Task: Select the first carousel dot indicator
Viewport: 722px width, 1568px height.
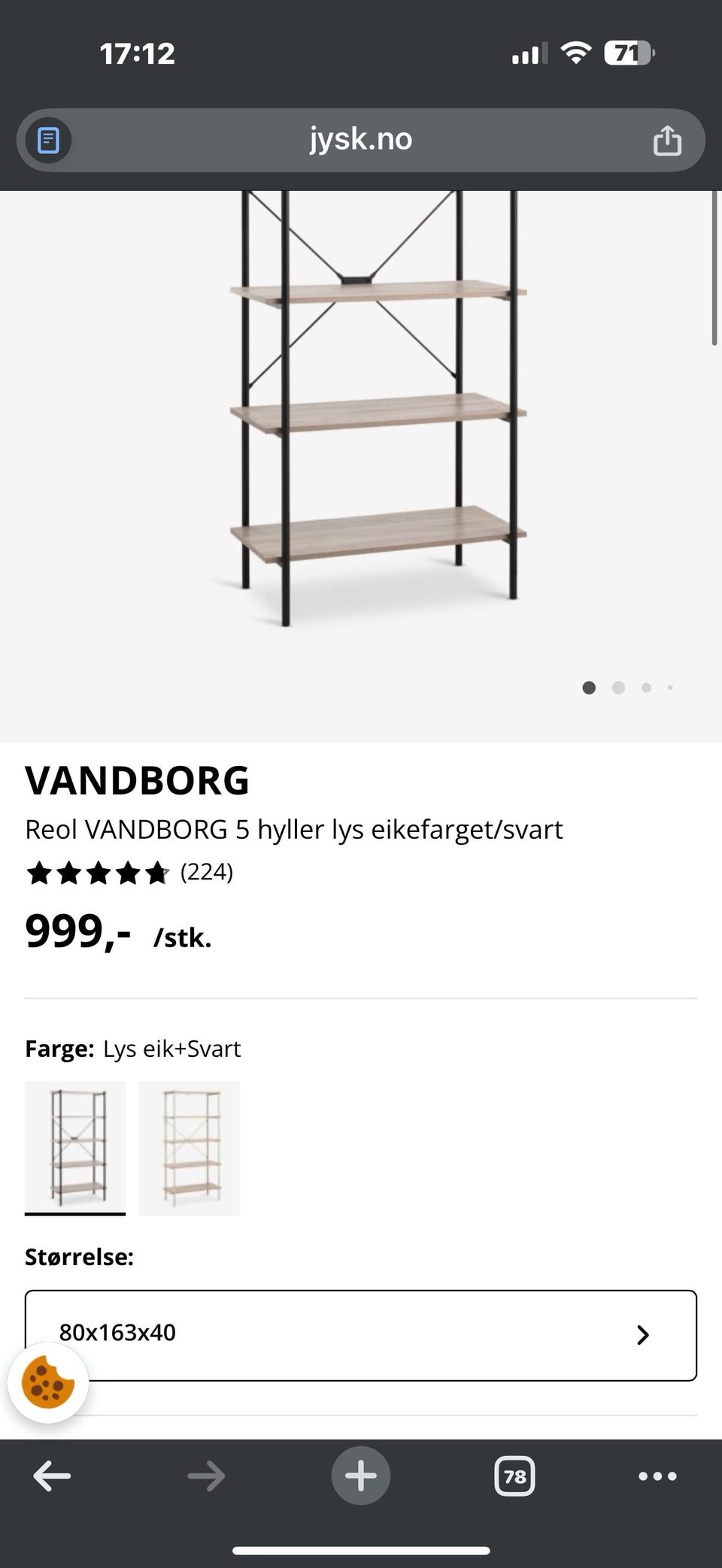Action: [x=590, y=687]
